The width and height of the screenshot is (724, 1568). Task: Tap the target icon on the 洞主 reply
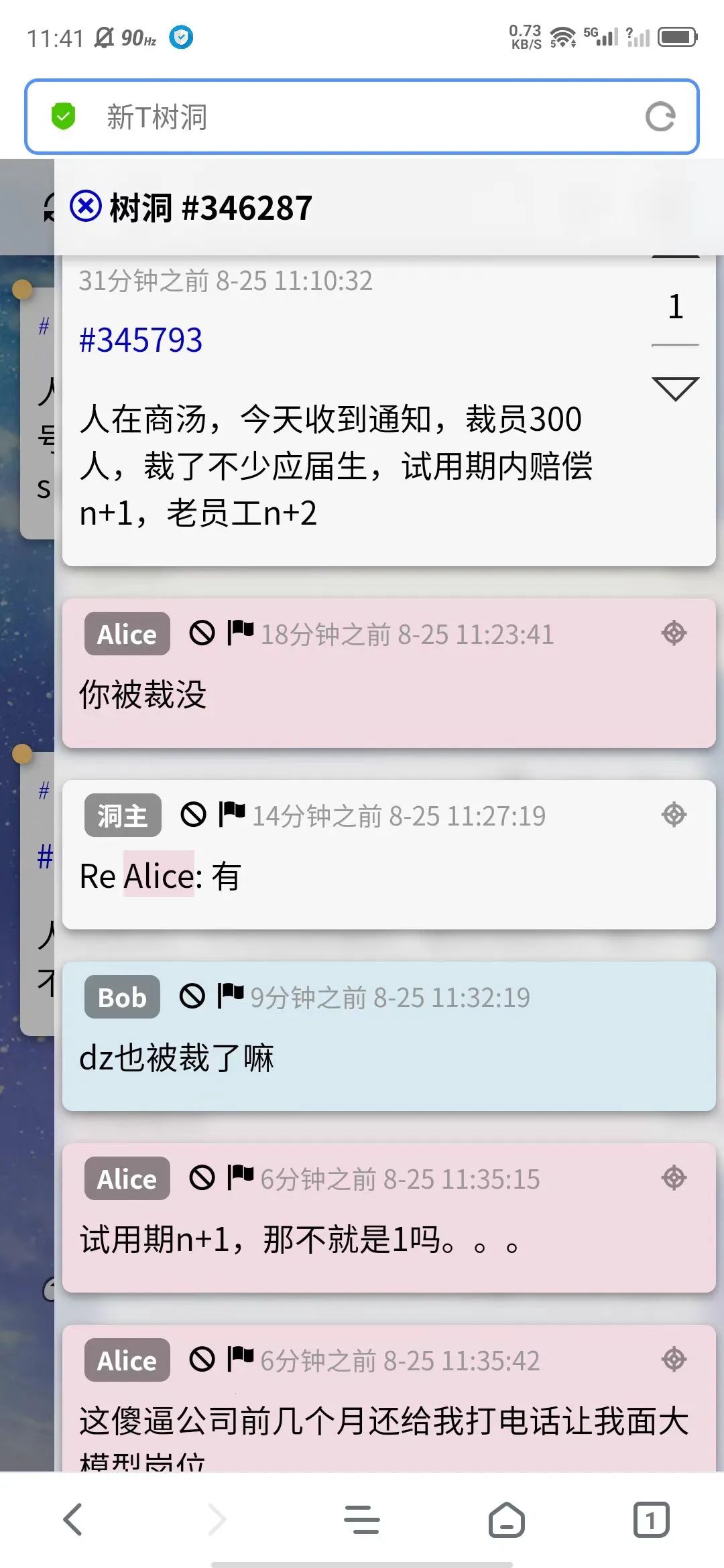point(674,814)
